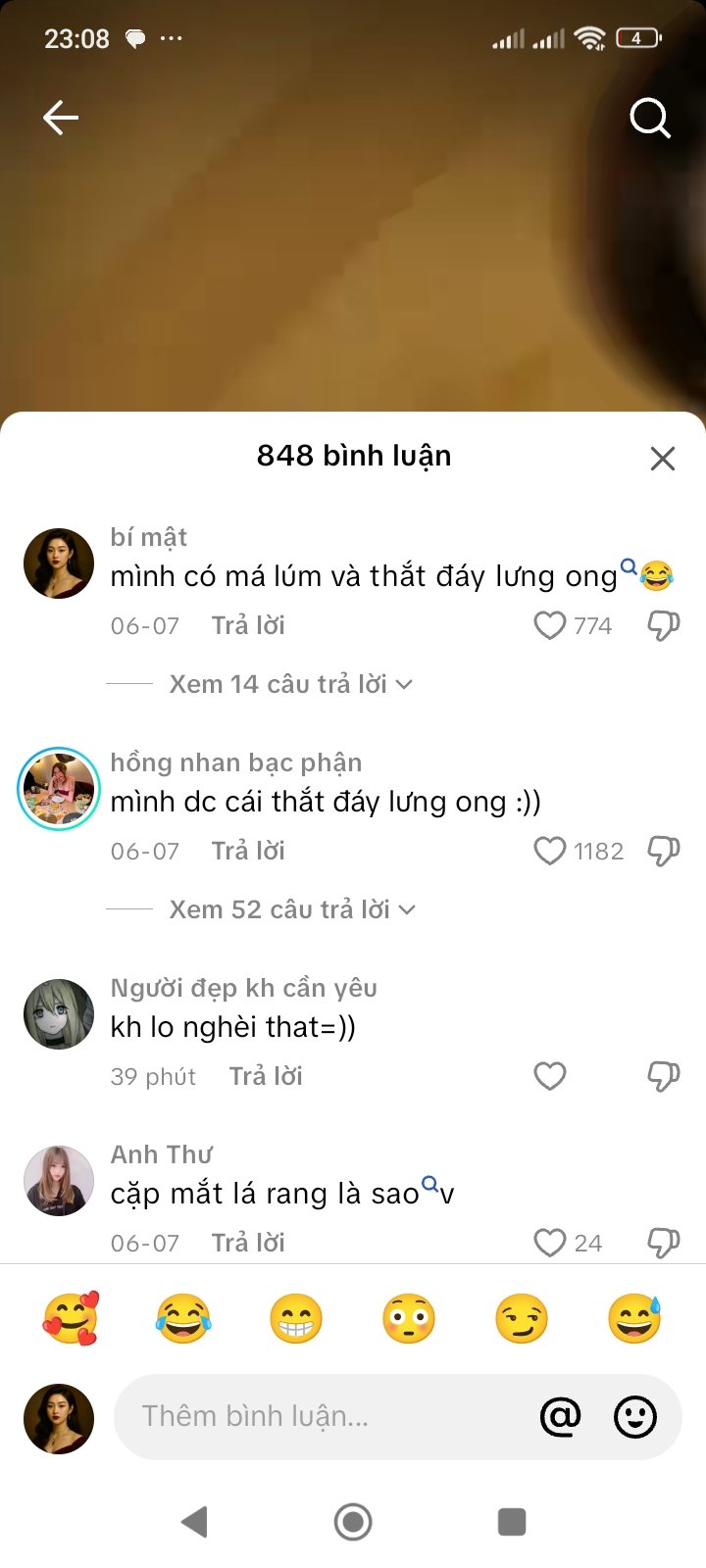This screenshot has height=1568, width=706.
Task: Expand Xem 14 câu trả lời
Action: [x=290, y=684]
